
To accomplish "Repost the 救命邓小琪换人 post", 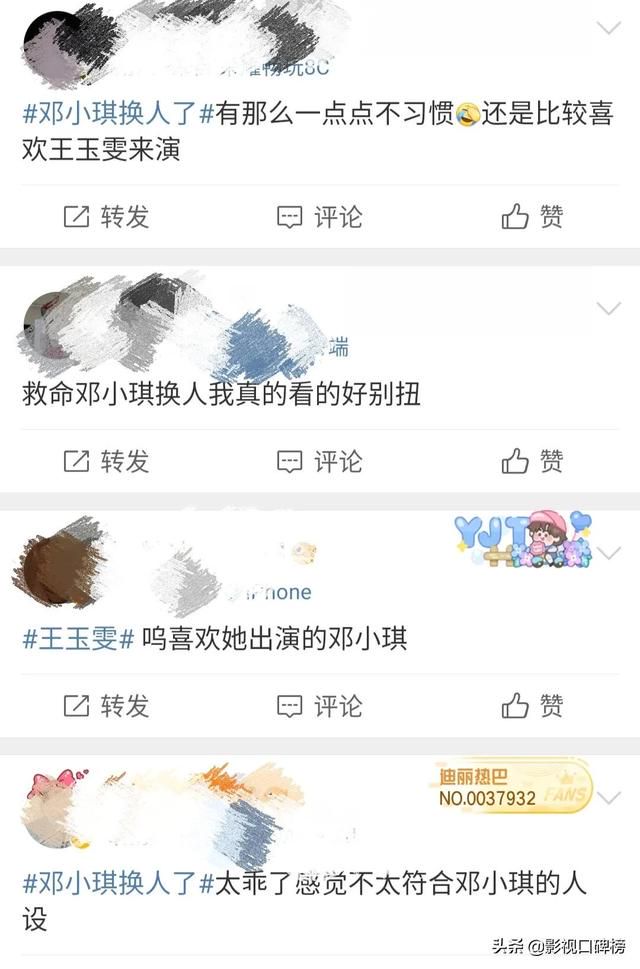I will tap(106, 461).
